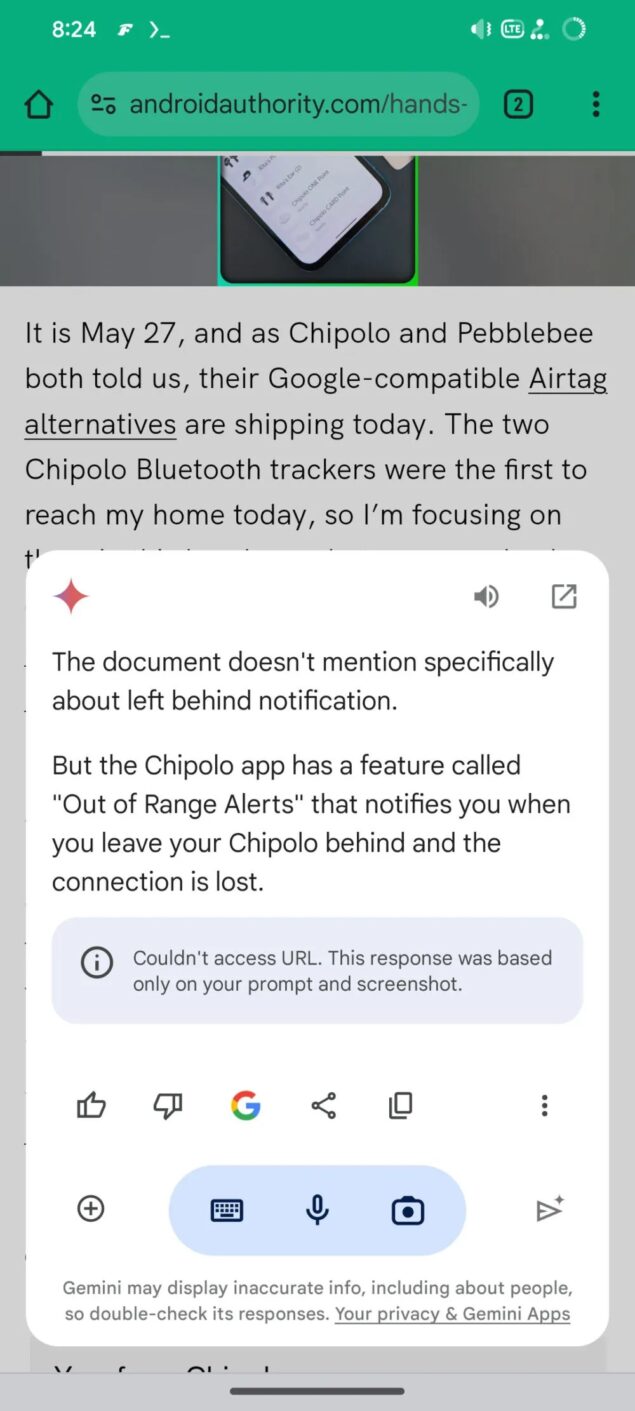Open more options for the response
Image resolution: width=635 pixels, height=1411 pixels.
(544, 1105)
